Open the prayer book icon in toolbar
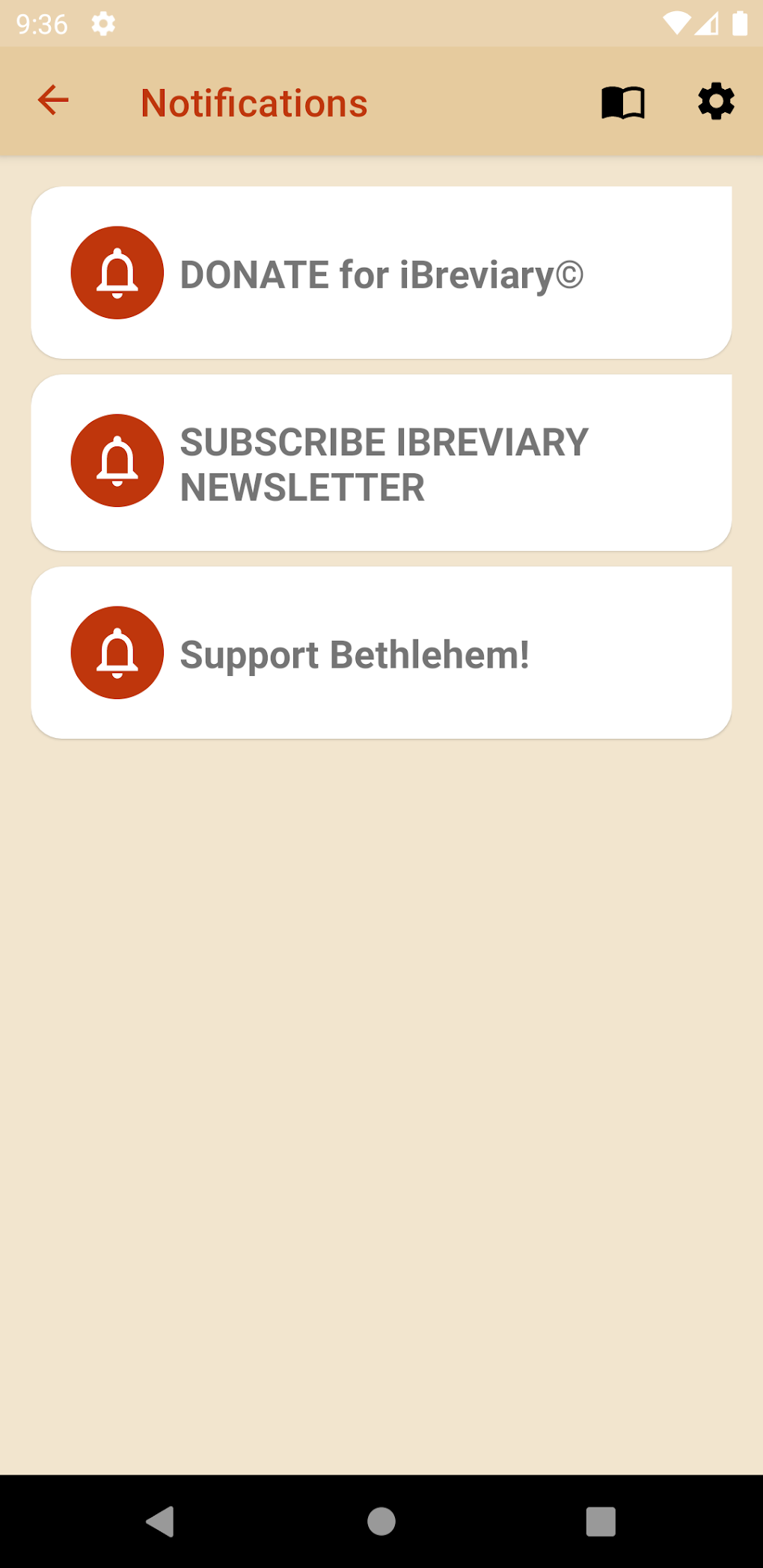763x1568 pixels. point(622,102)
